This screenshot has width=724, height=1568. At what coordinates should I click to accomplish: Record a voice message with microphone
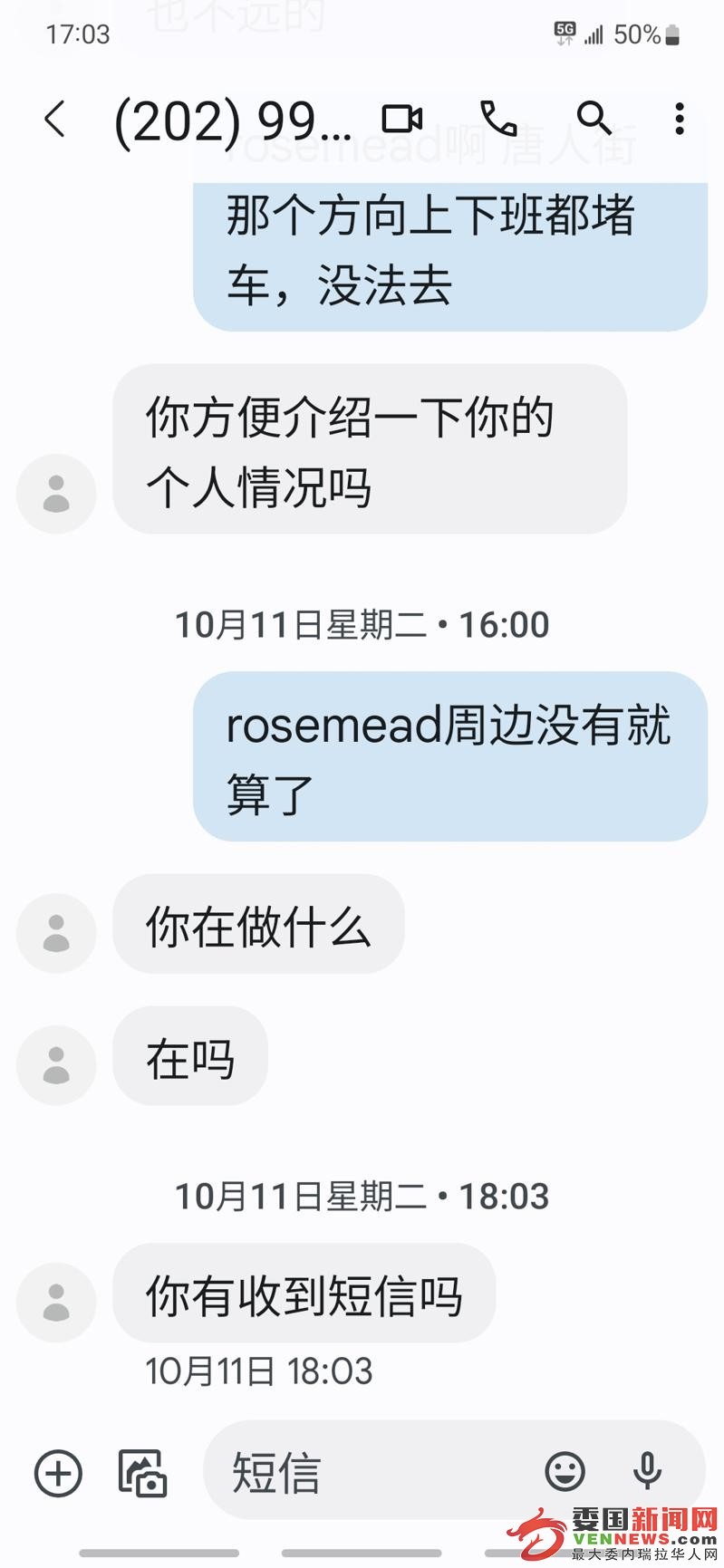click(647, 1471)
